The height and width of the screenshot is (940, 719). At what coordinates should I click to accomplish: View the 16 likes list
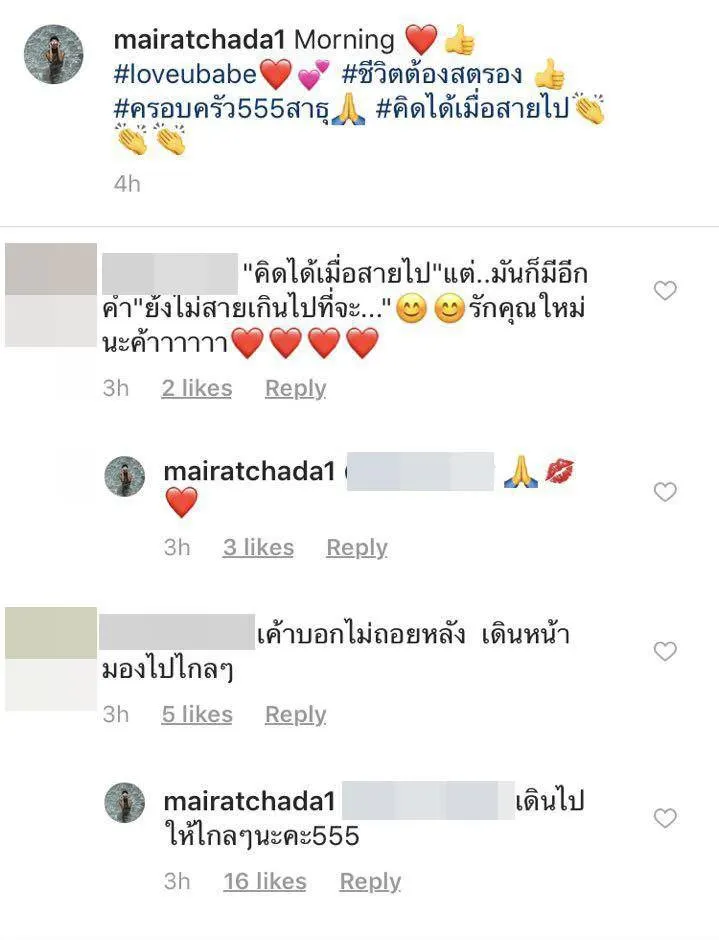(264, 881)
